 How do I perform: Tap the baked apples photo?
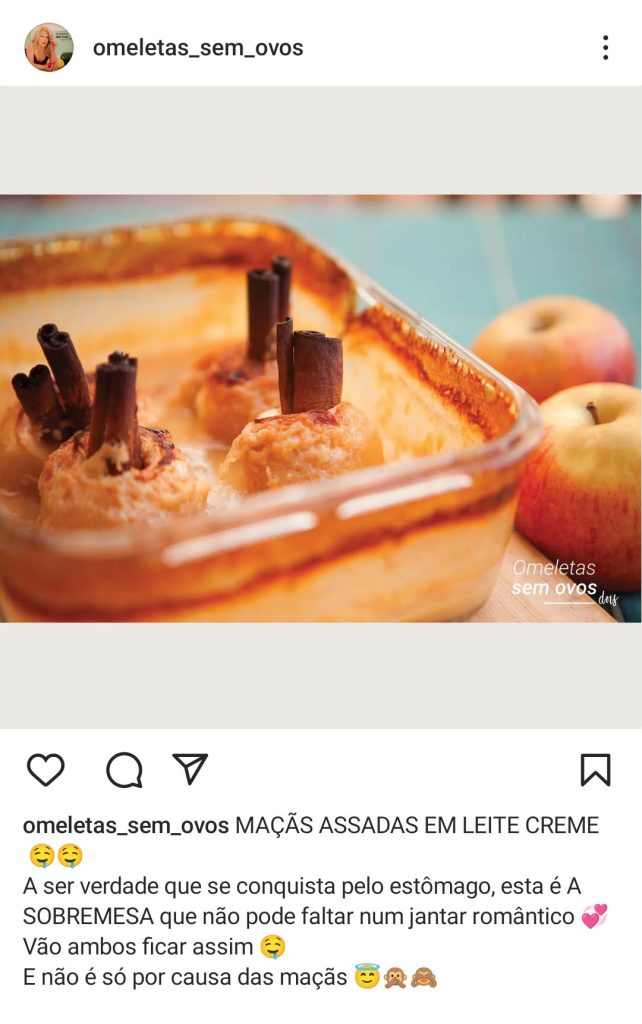(x=320, y=408)
